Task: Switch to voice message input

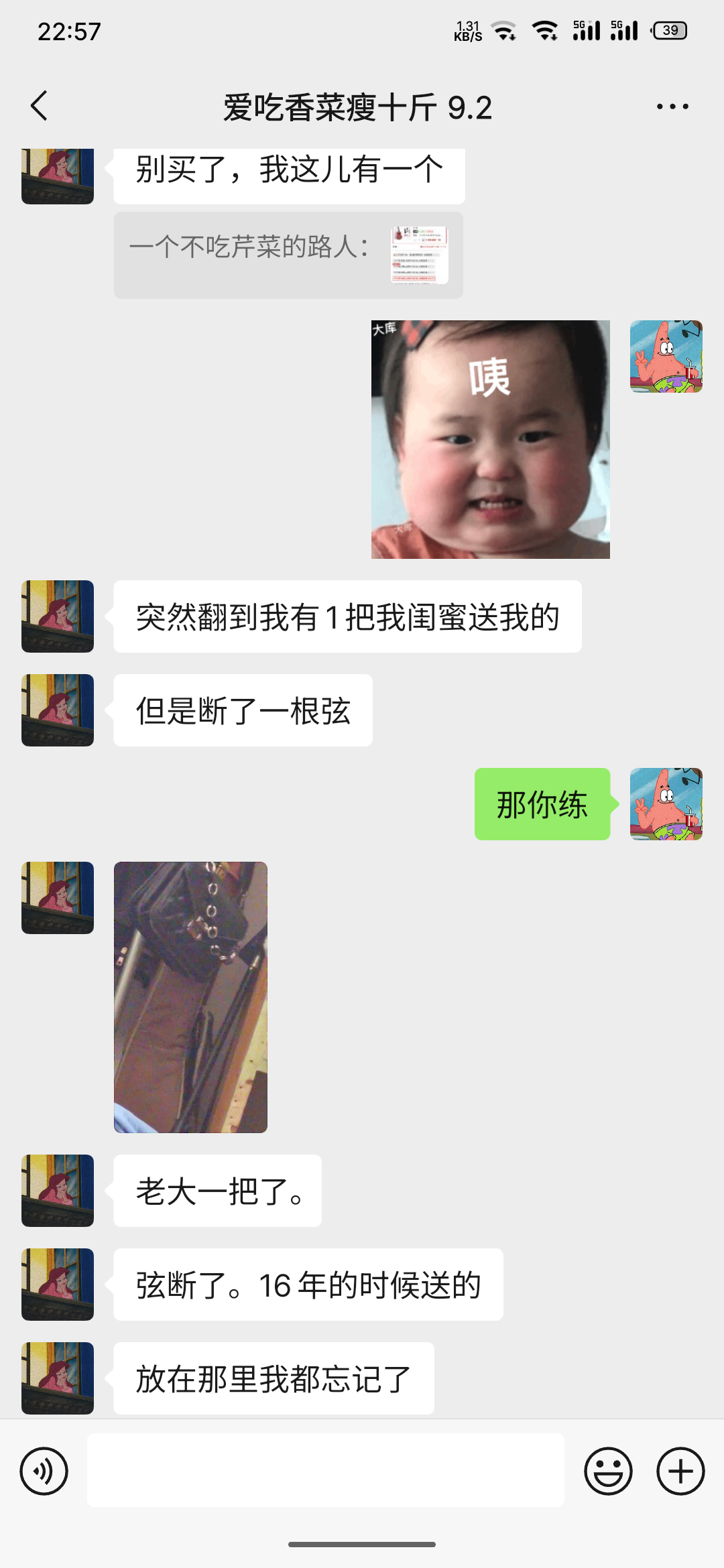Action: pos(44,1472)
